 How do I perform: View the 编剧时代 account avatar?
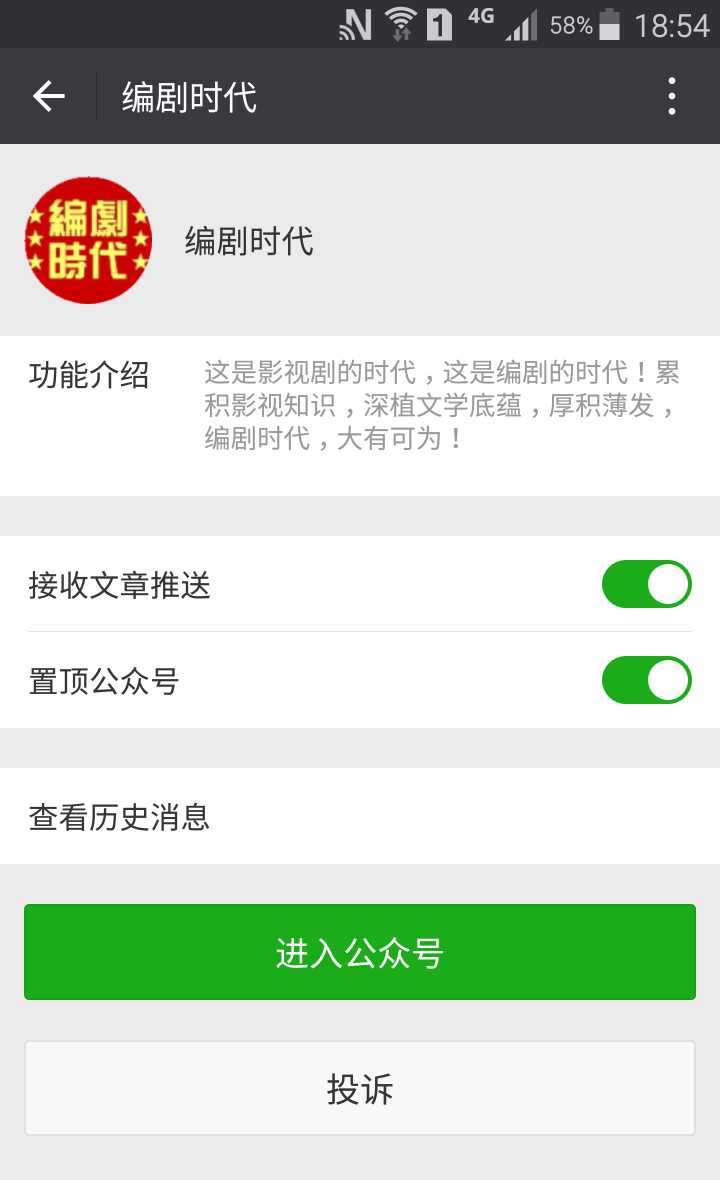click(x=88, y=240)
